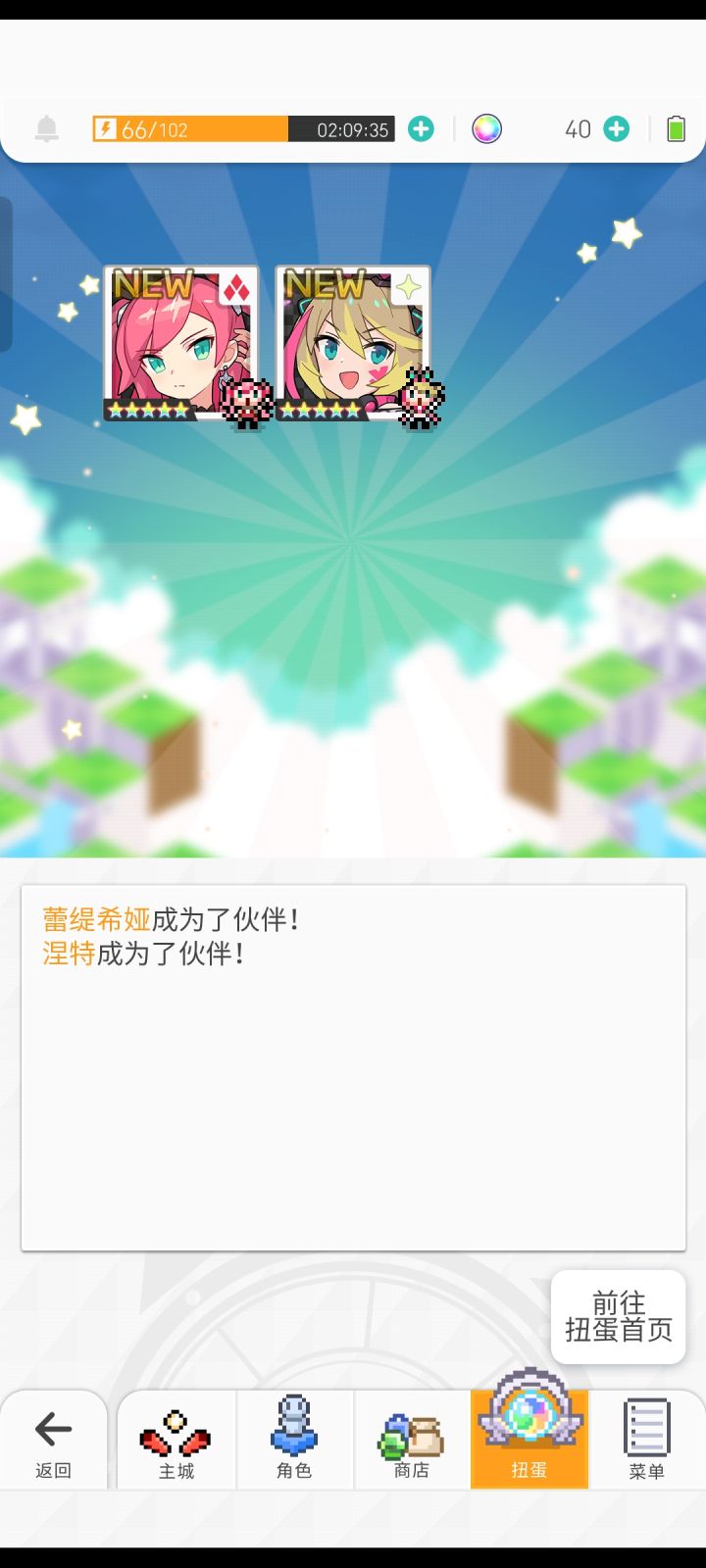
Task: Tap the 涅特 NEW character card
Action: (x=351, y=338)
